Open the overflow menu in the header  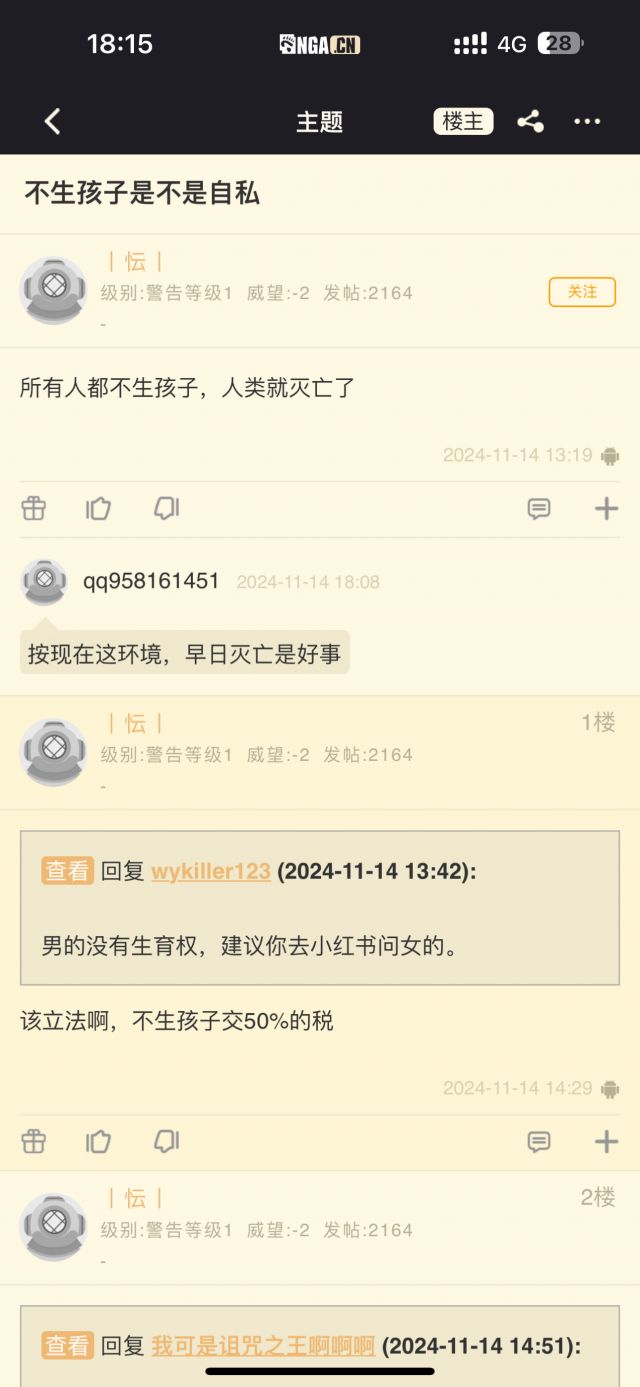tap(587, 122)
